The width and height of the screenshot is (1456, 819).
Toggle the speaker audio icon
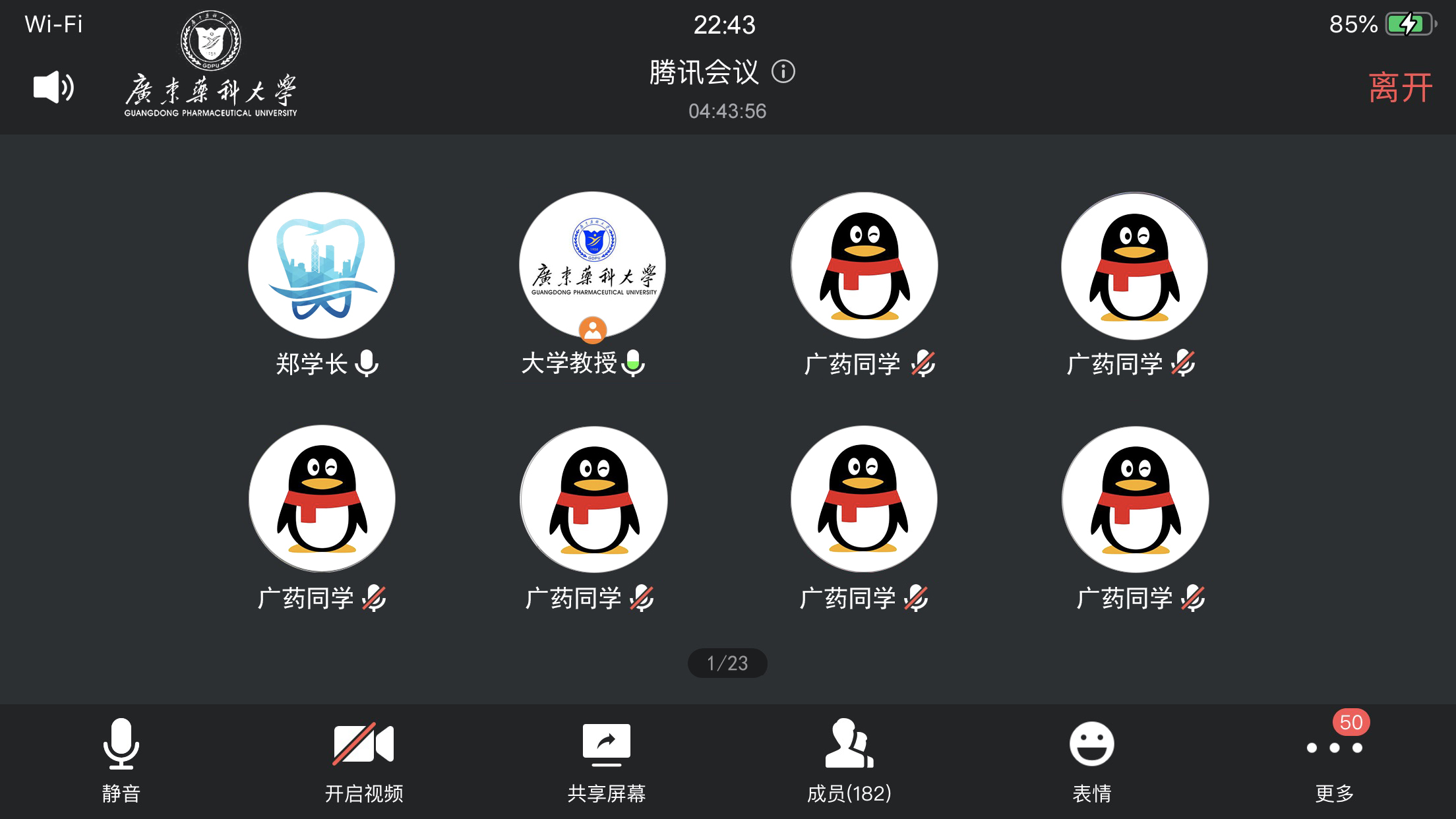53,88
